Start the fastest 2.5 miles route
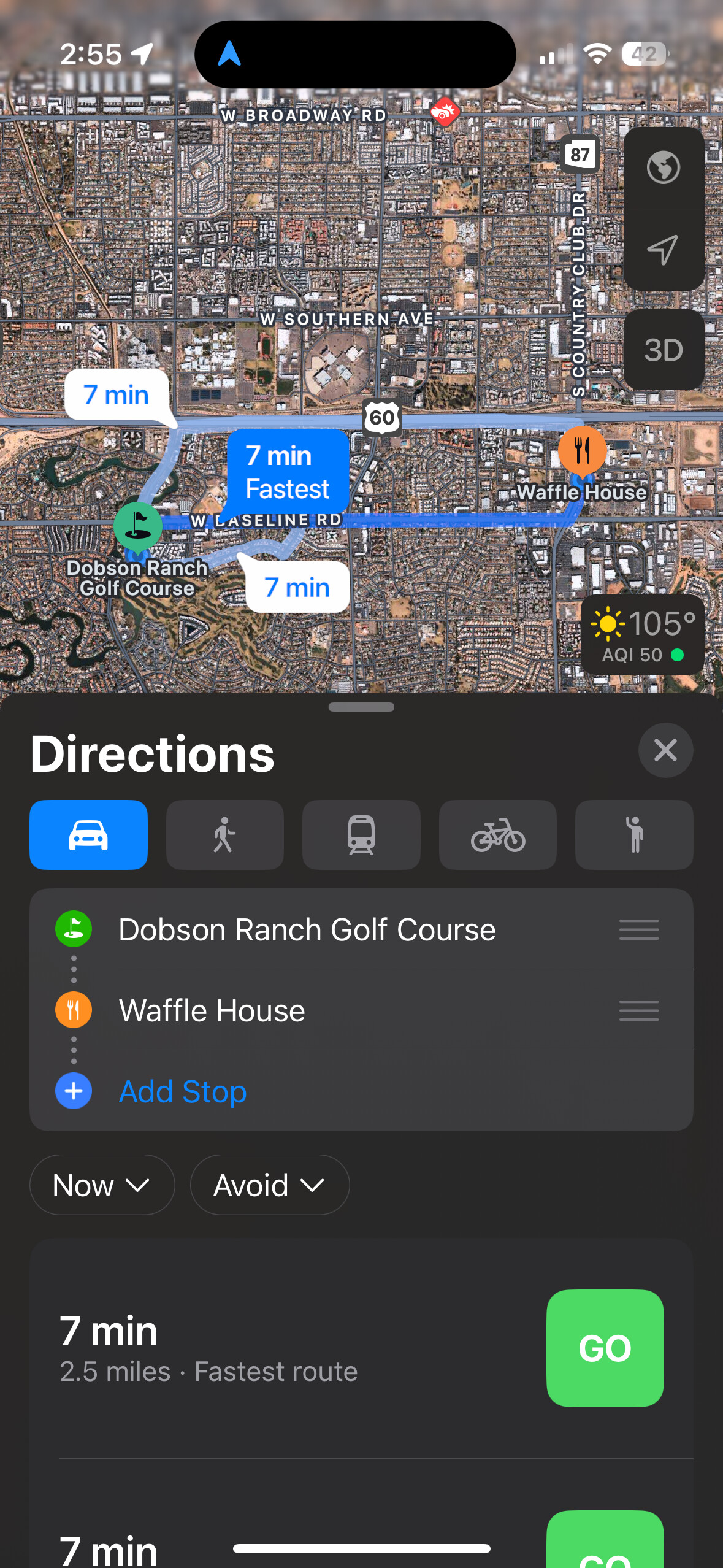Viewport: 723px width, 1568px height. [x=604, y=1348]
